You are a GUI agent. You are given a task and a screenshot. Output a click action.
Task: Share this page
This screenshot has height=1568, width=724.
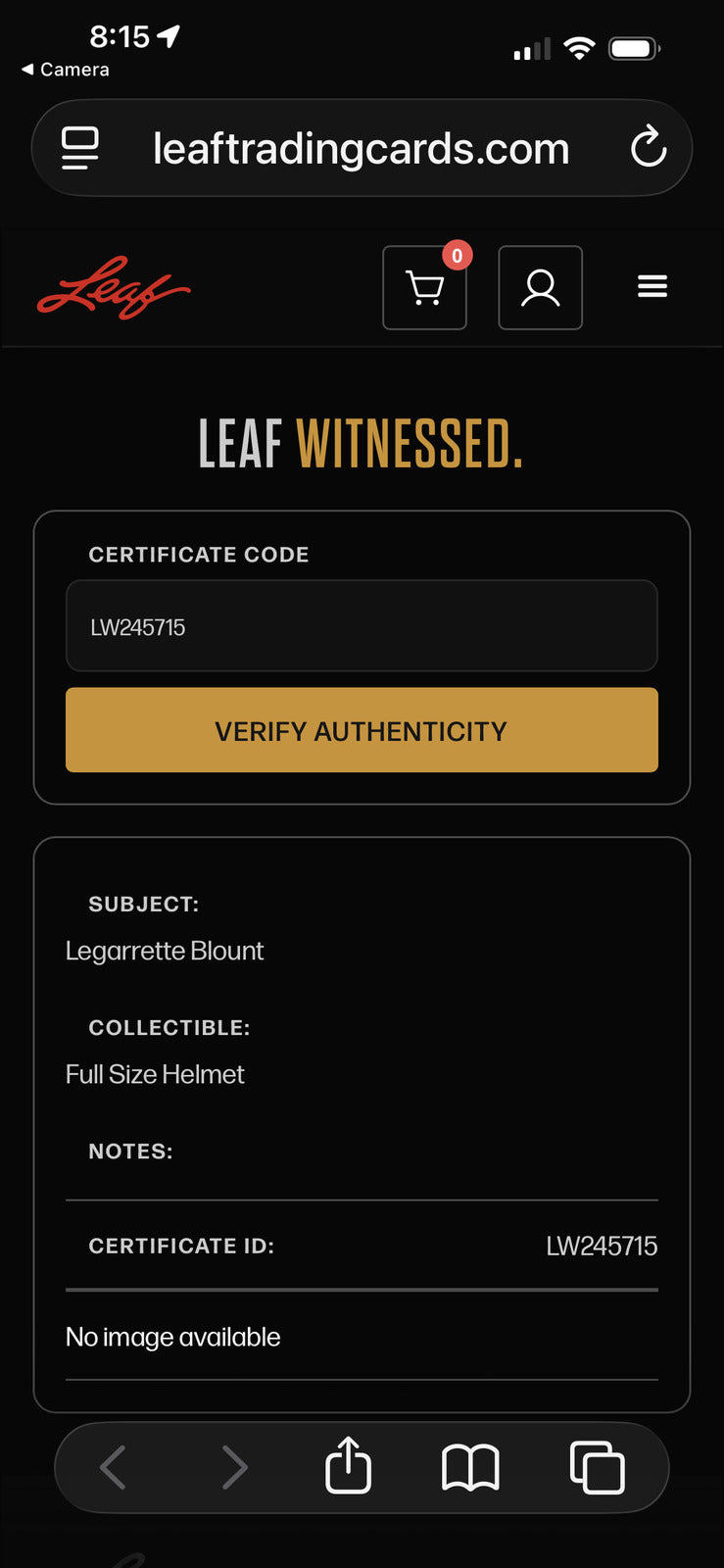tap(348, 1466)
